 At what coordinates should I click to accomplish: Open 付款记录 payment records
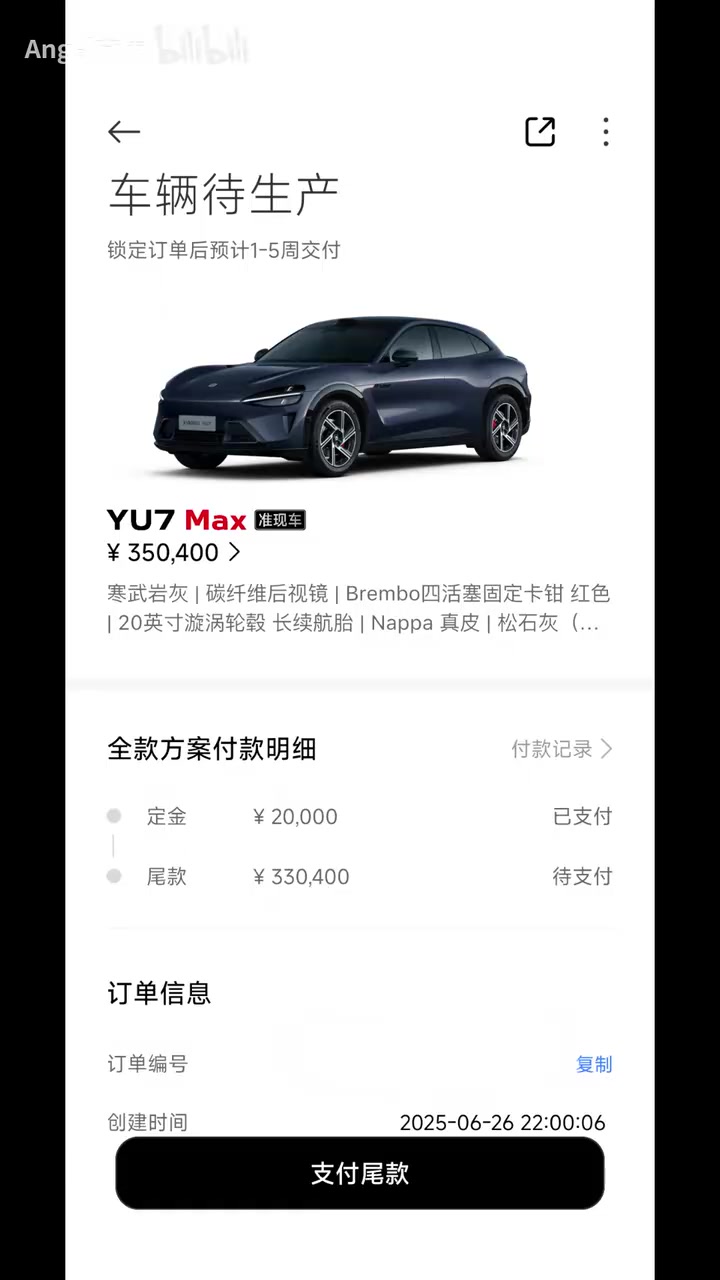point(561,749)
